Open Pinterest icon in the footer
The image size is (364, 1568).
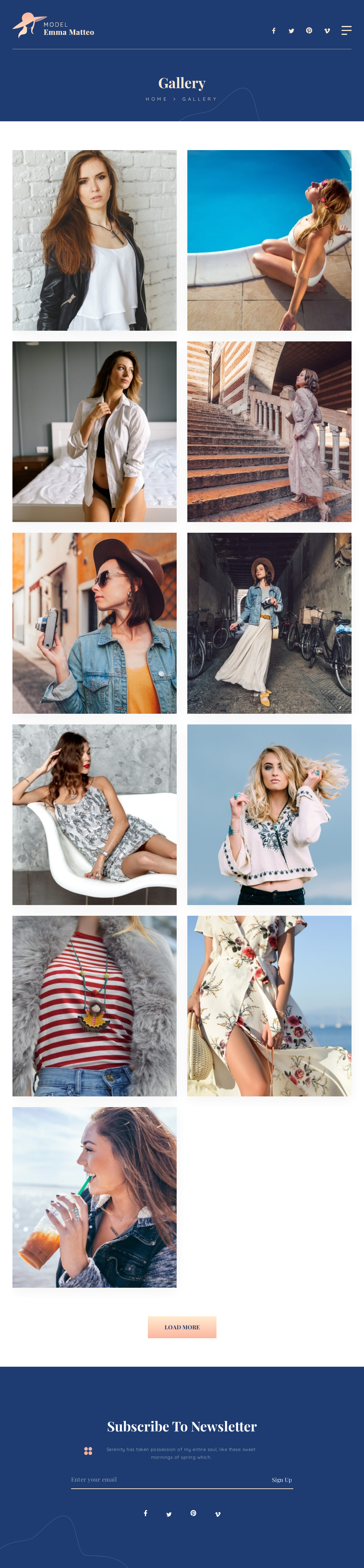193,1513
